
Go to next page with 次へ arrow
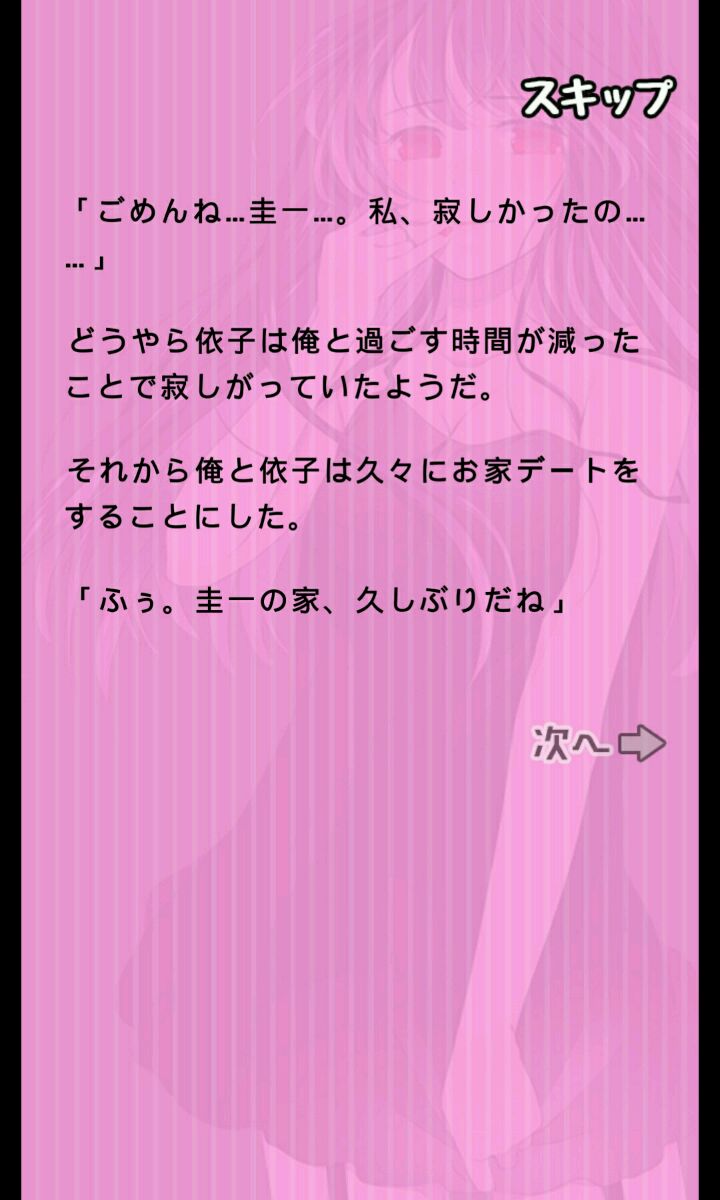[x=598, y=744]
